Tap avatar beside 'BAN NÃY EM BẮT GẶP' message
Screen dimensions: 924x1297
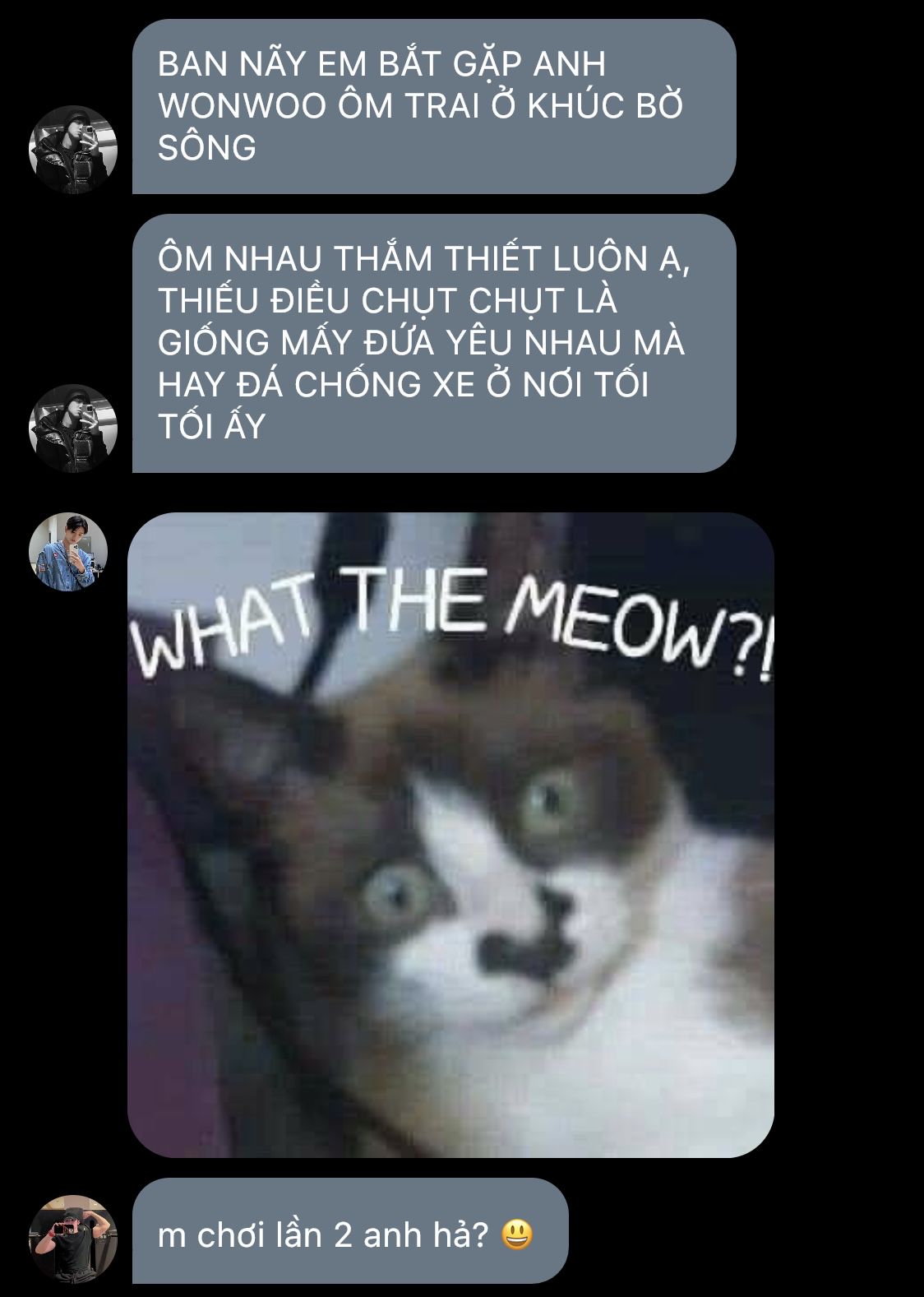(72, 150)
